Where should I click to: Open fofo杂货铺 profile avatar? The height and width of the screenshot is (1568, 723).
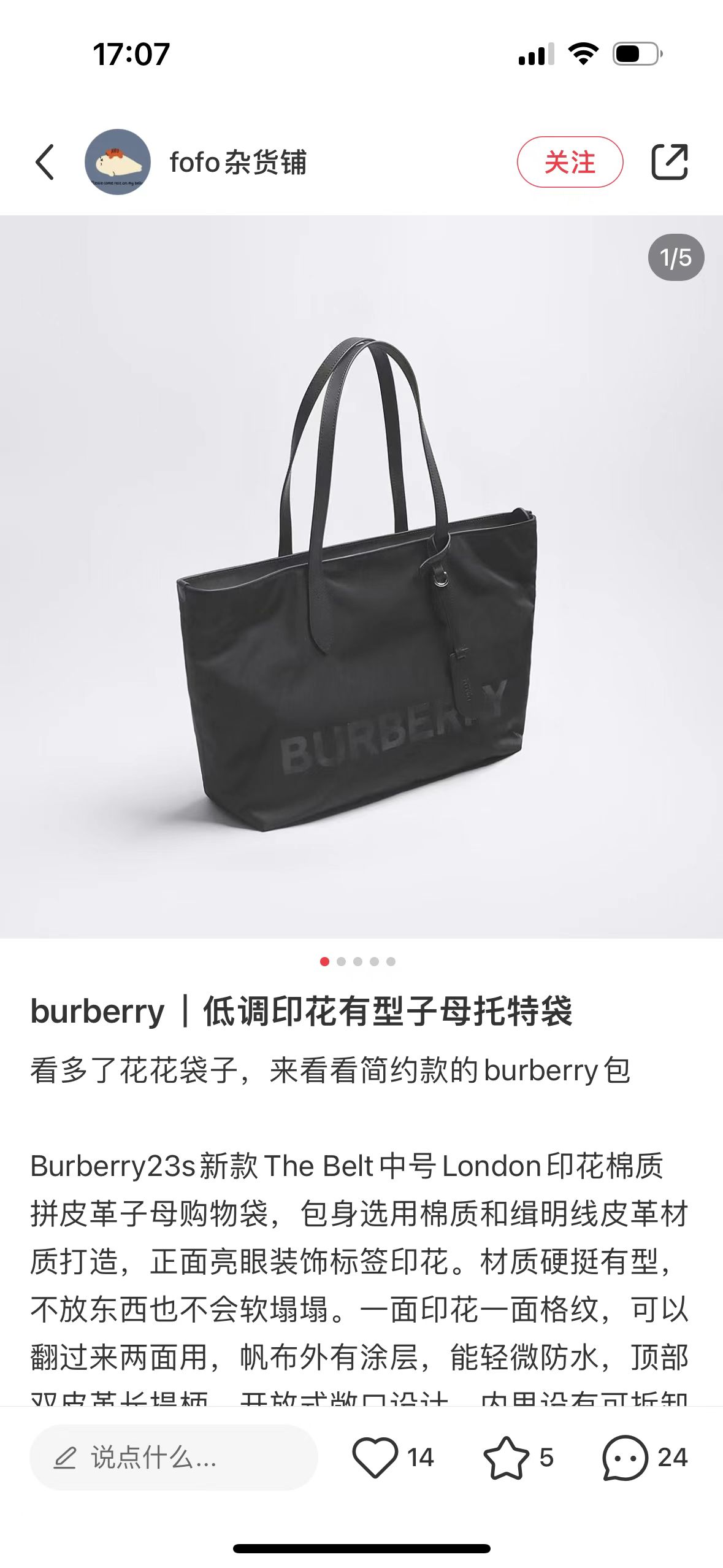[118, 163]
